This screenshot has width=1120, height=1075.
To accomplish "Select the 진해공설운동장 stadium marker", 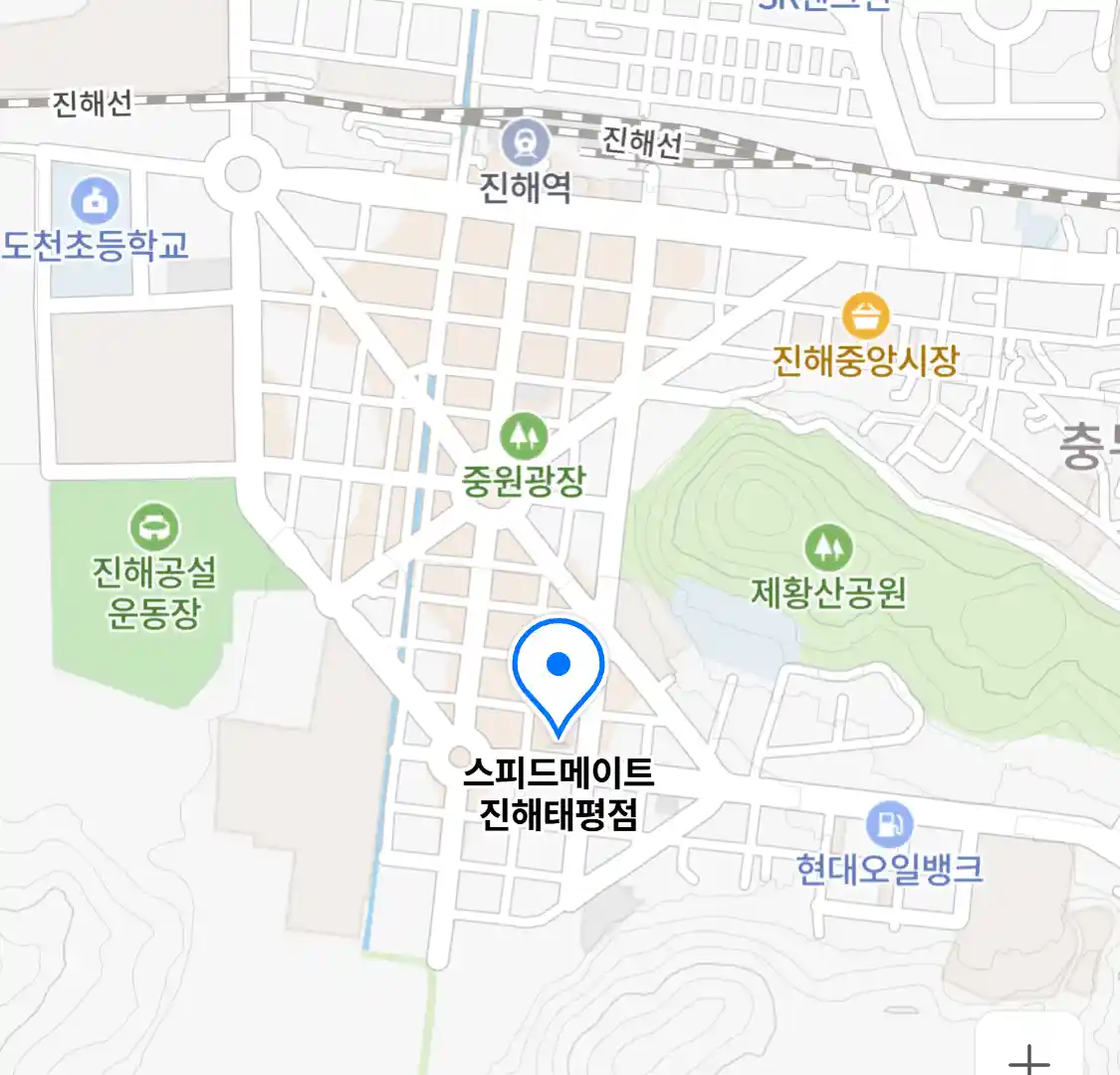I will tap(154, 527).
